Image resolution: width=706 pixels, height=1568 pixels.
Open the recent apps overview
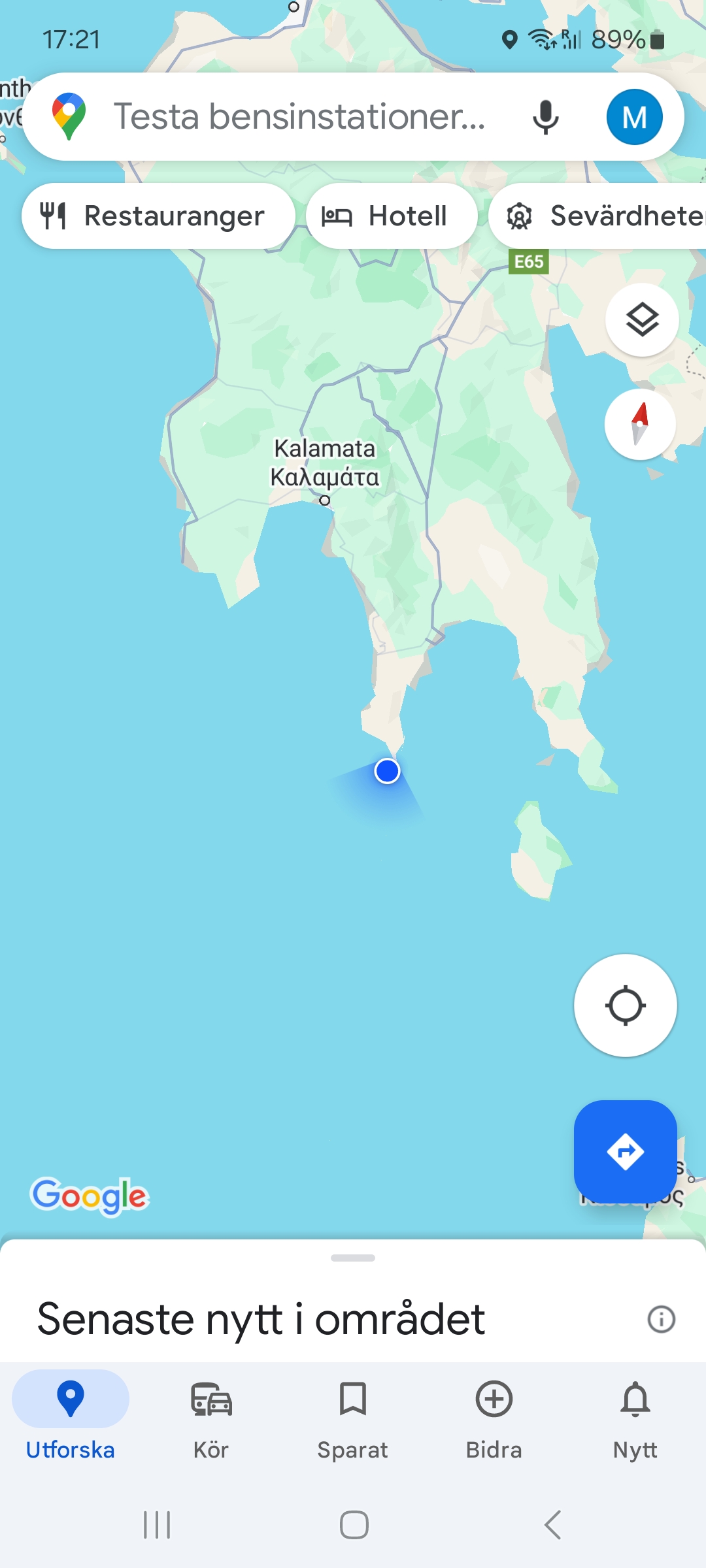click(157, 1525)
